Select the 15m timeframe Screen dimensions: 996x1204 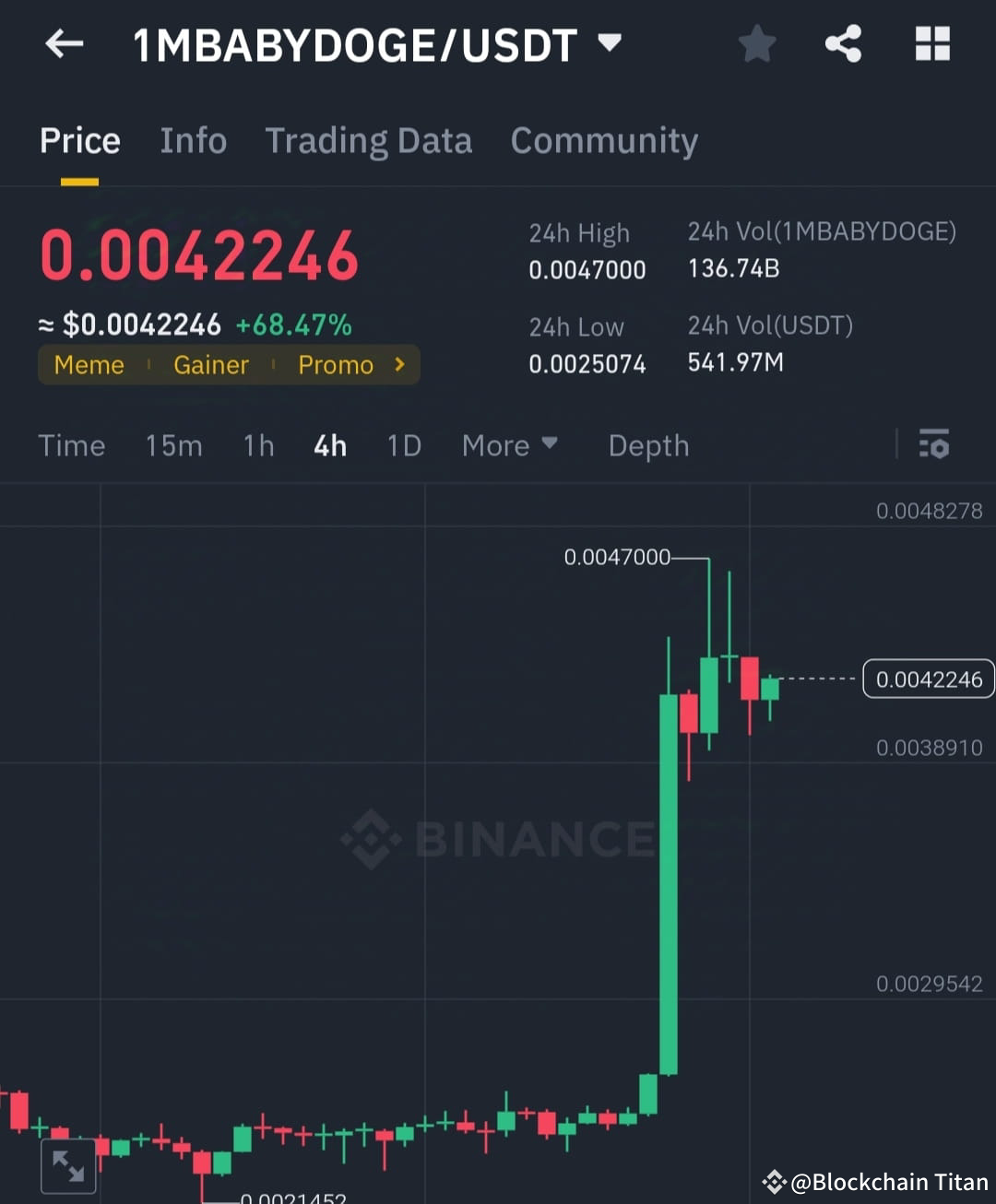click(173, 445)
